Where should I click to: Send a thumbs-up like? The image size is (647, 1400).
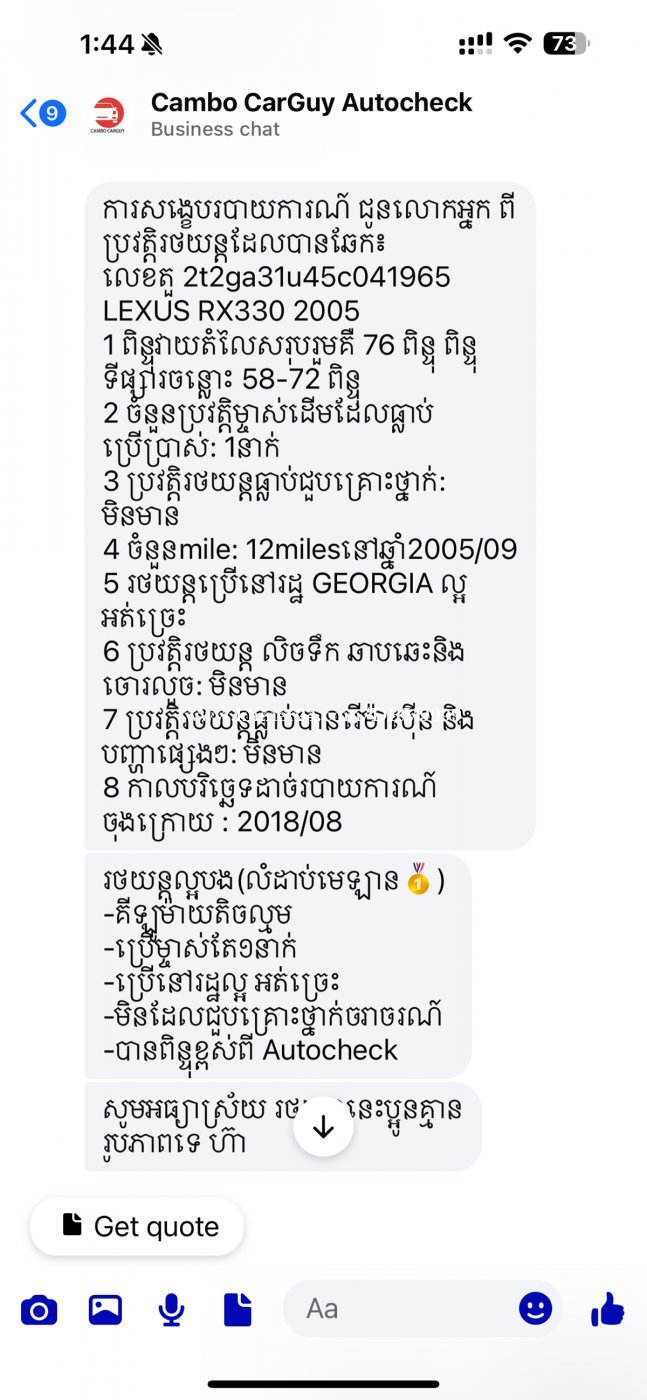[x=607, y=1308]
